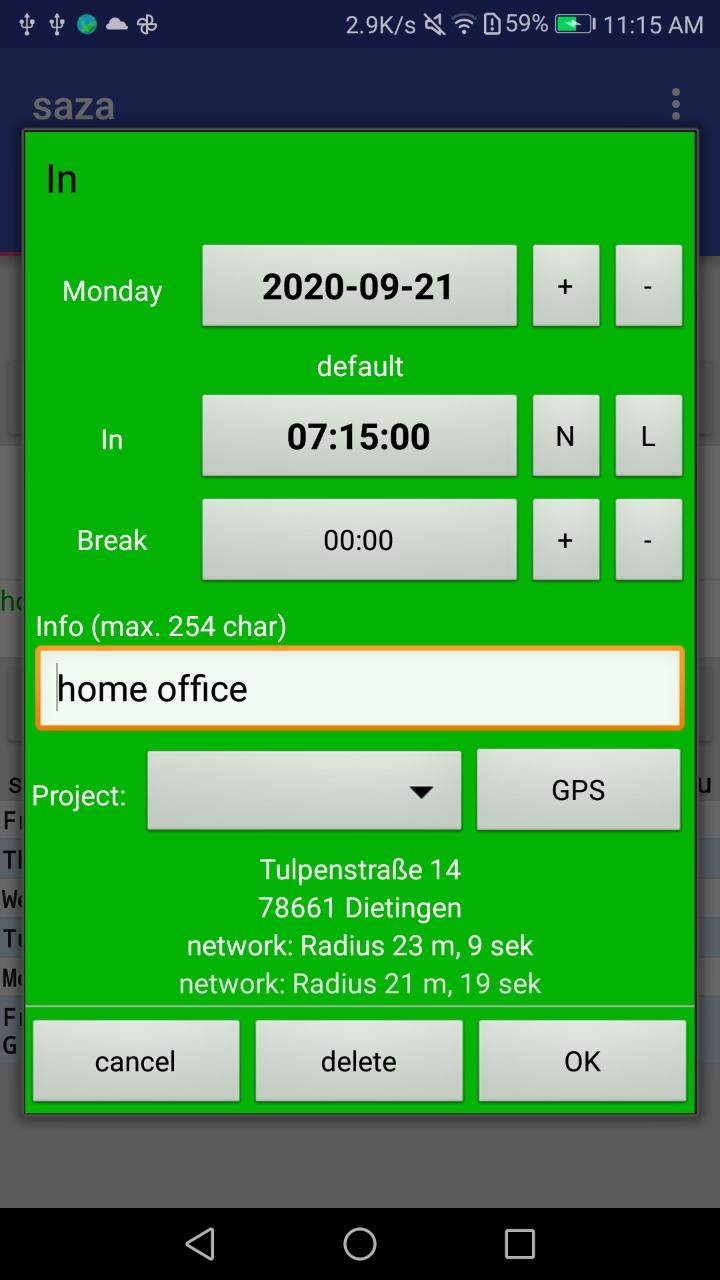Open the date picker showing 2020-09-21
The height and width of the screenshot is (1280, 720).
[x=359, y=286]
